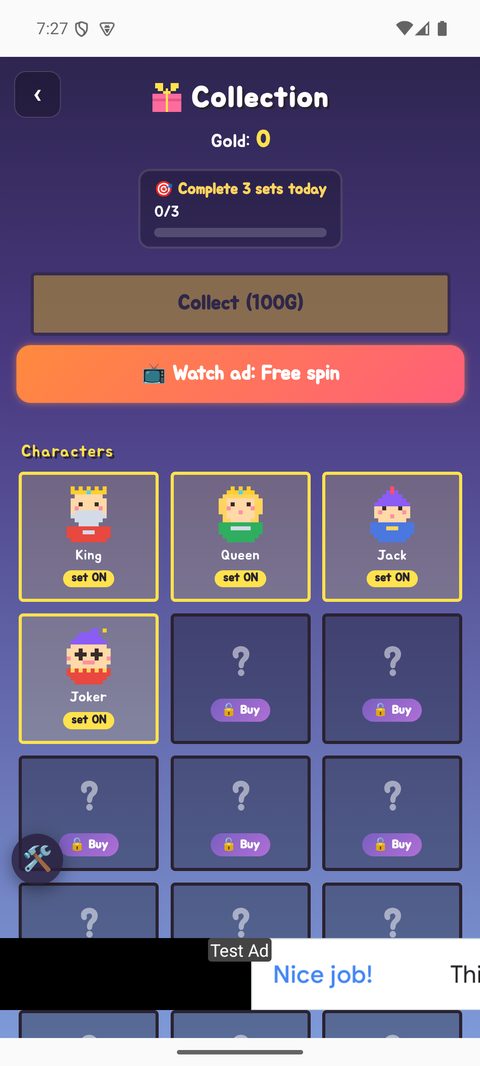Go back using the arrow button

coord(37,94)
